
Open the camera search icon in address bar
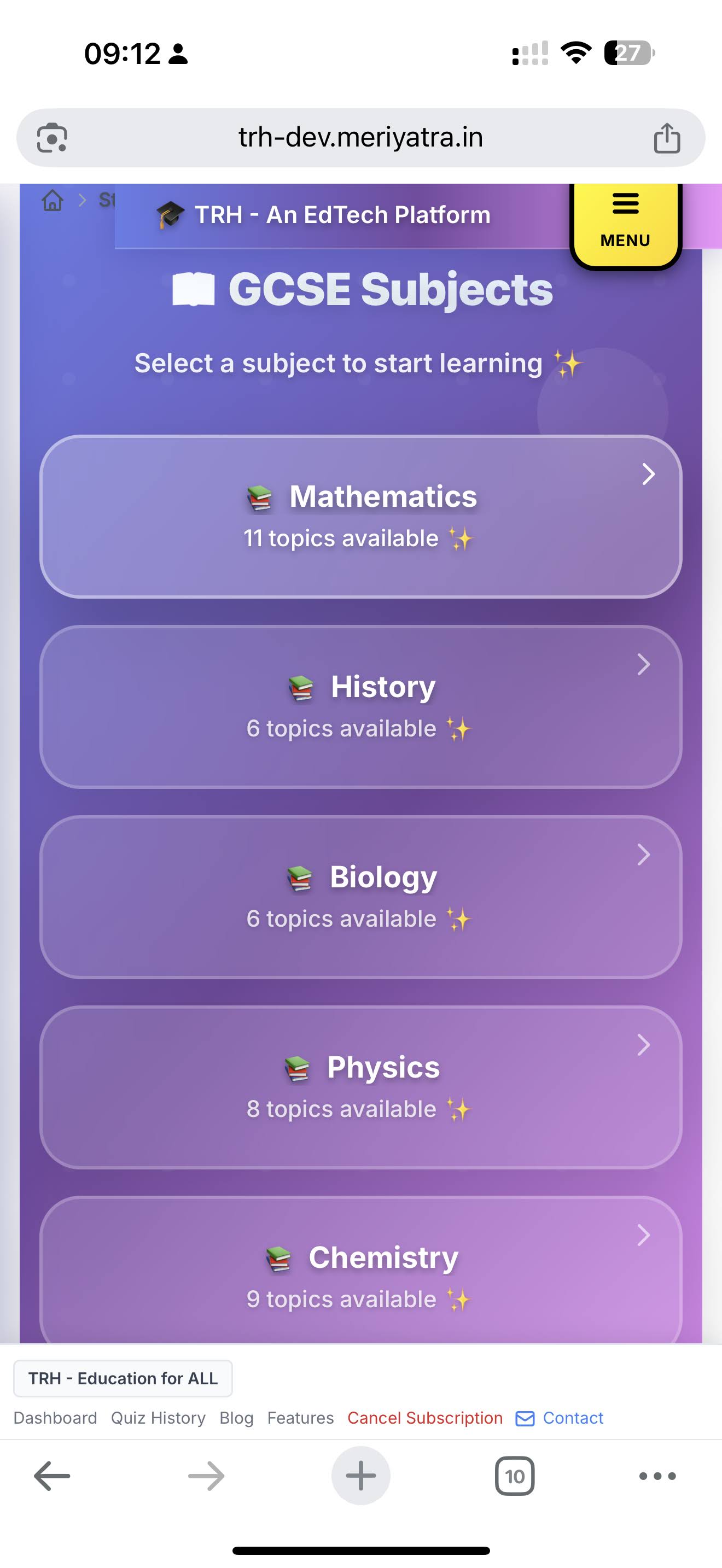point(52,137)
